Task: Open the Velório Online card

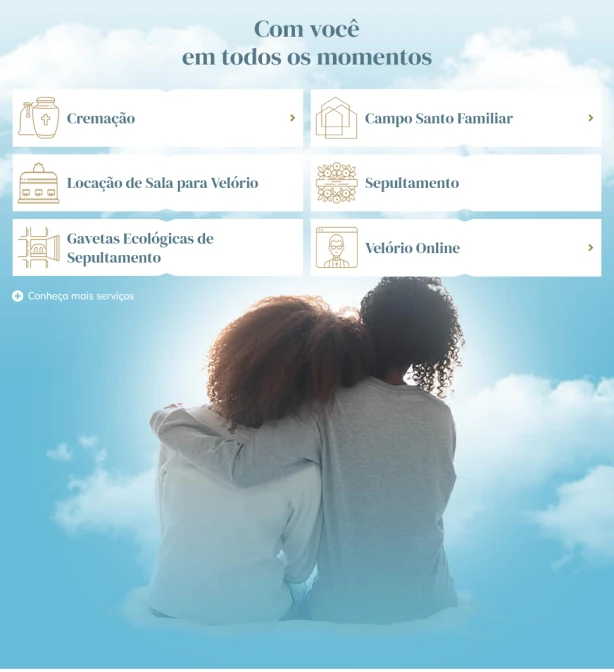Action: 456,248
